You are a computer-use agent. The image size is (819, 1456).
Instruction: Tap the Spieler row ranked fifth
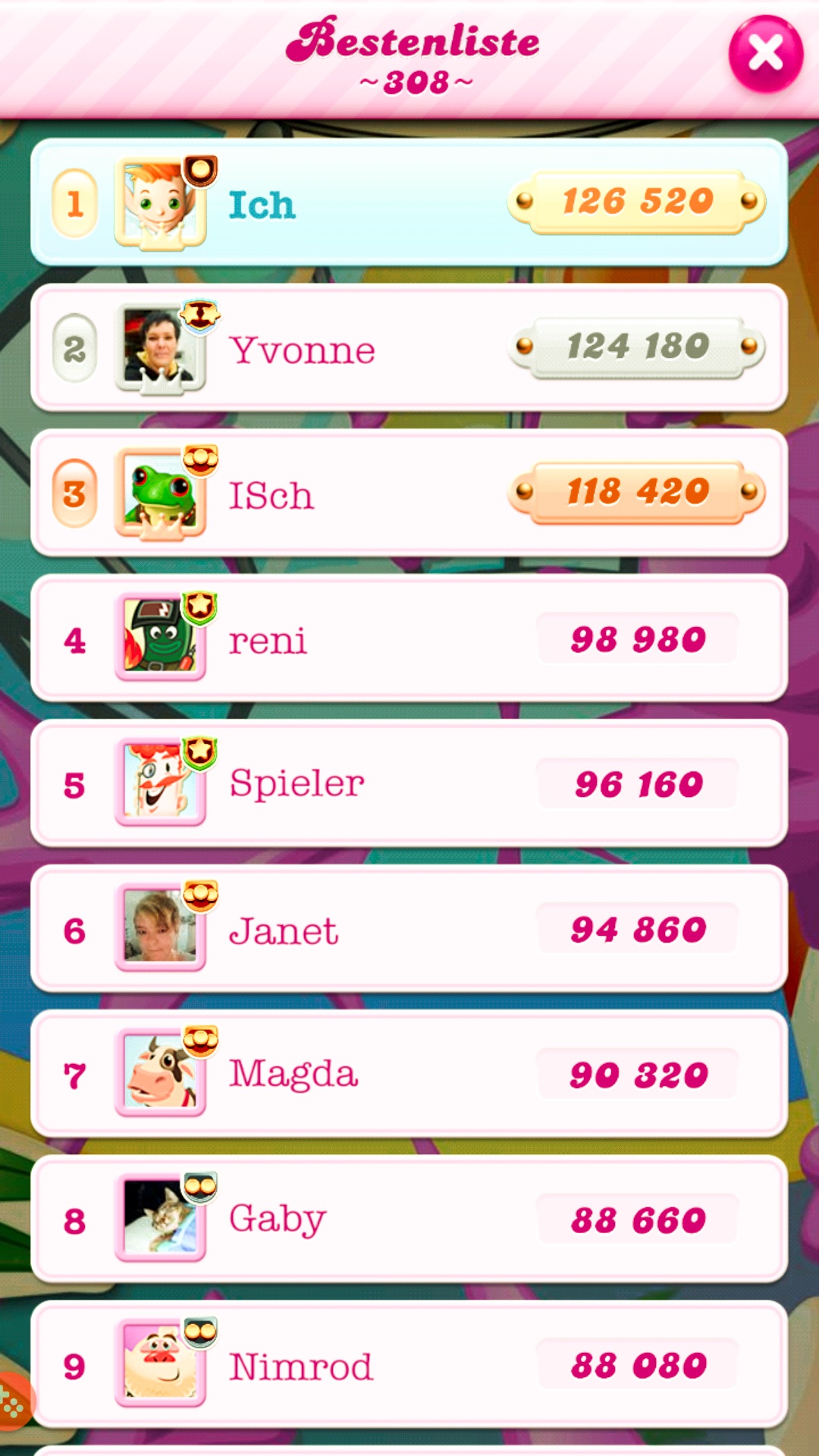click(409, 784)
